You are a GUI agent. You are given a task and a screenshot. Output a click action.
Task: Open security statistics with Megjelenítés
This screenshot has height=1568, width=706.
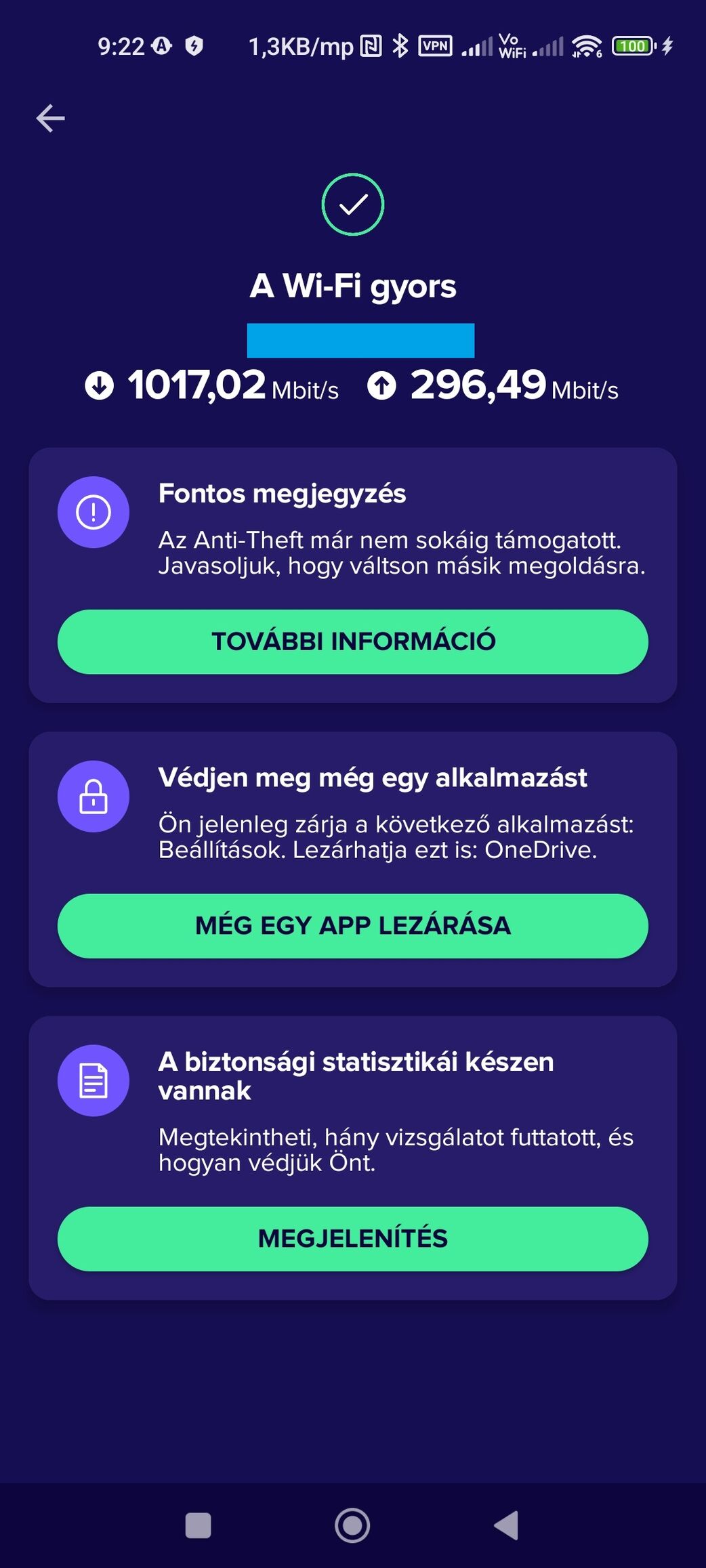(352, 1238)
